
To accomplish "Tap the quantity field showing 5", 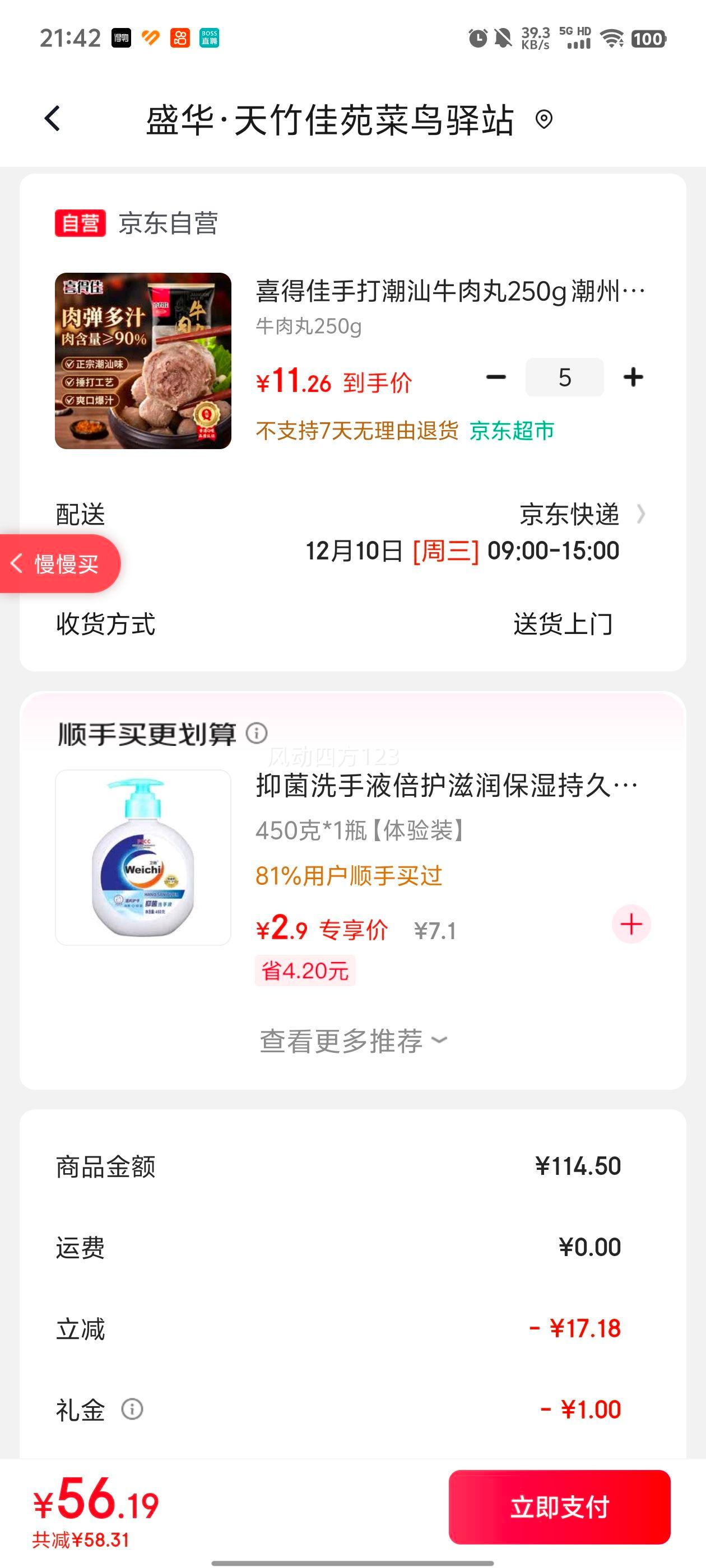I will (564, 377).
